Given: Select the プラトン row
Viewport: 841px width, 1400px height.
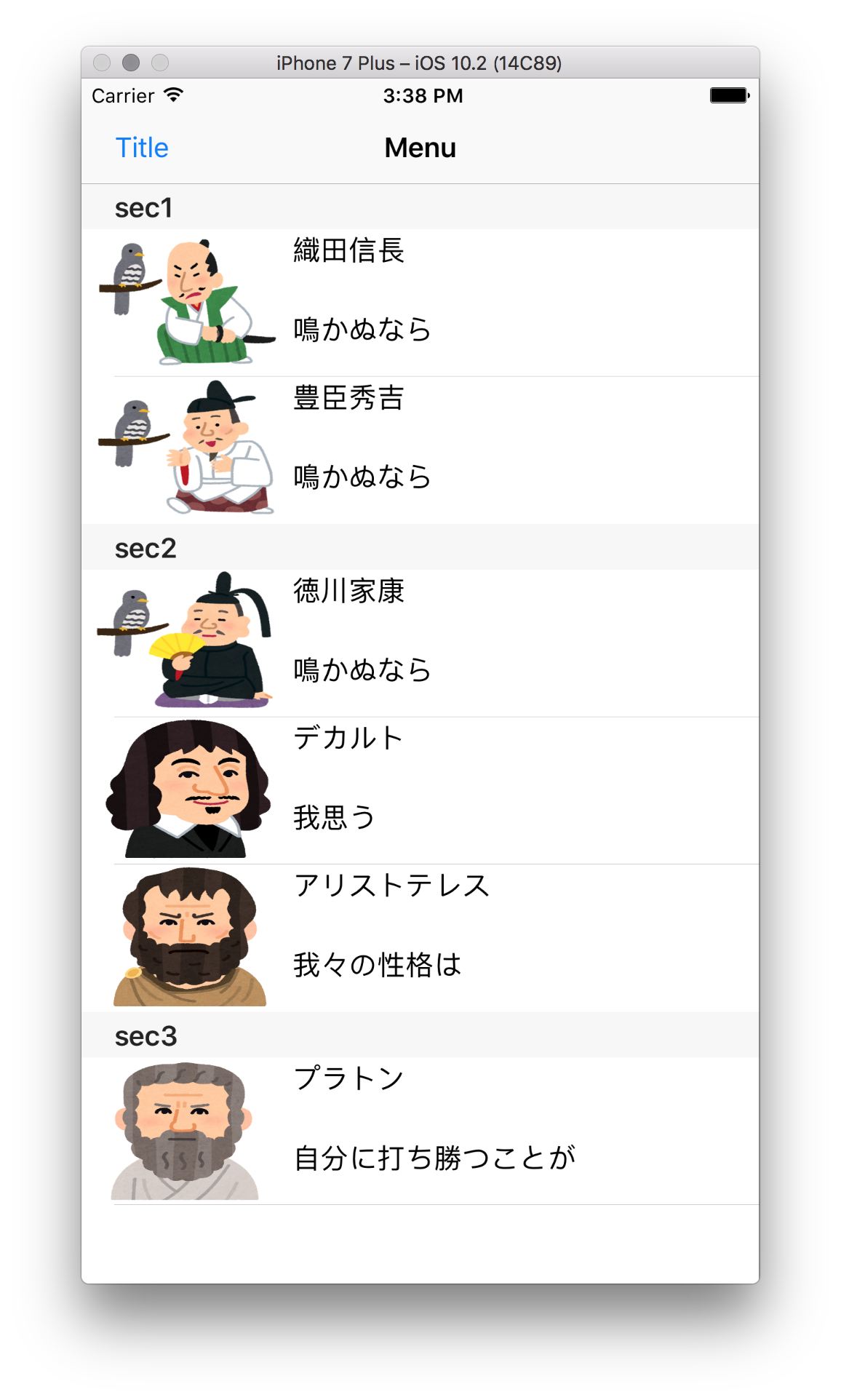Looking at the screenshot, I should pos(420,1131).
